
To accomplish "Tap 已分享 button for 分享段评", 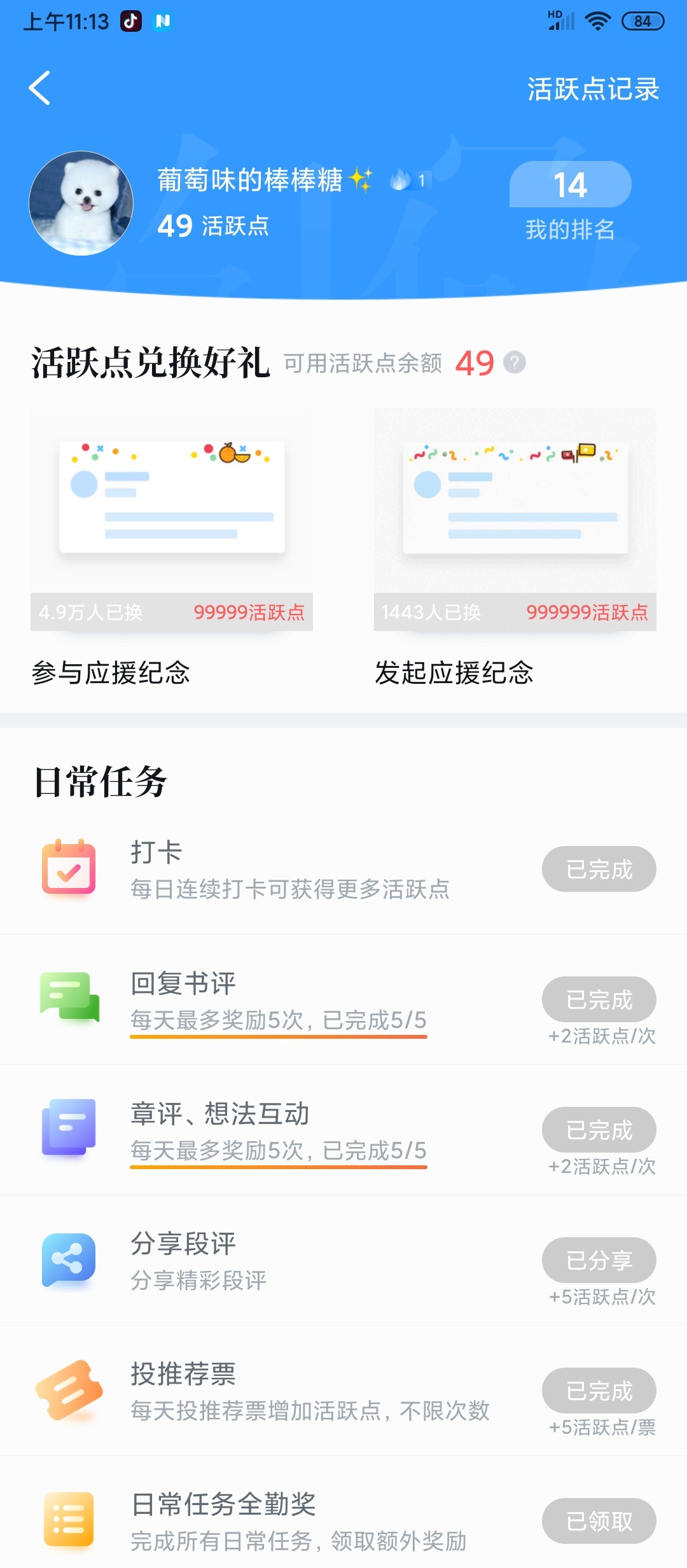I will click(599, 1260).
